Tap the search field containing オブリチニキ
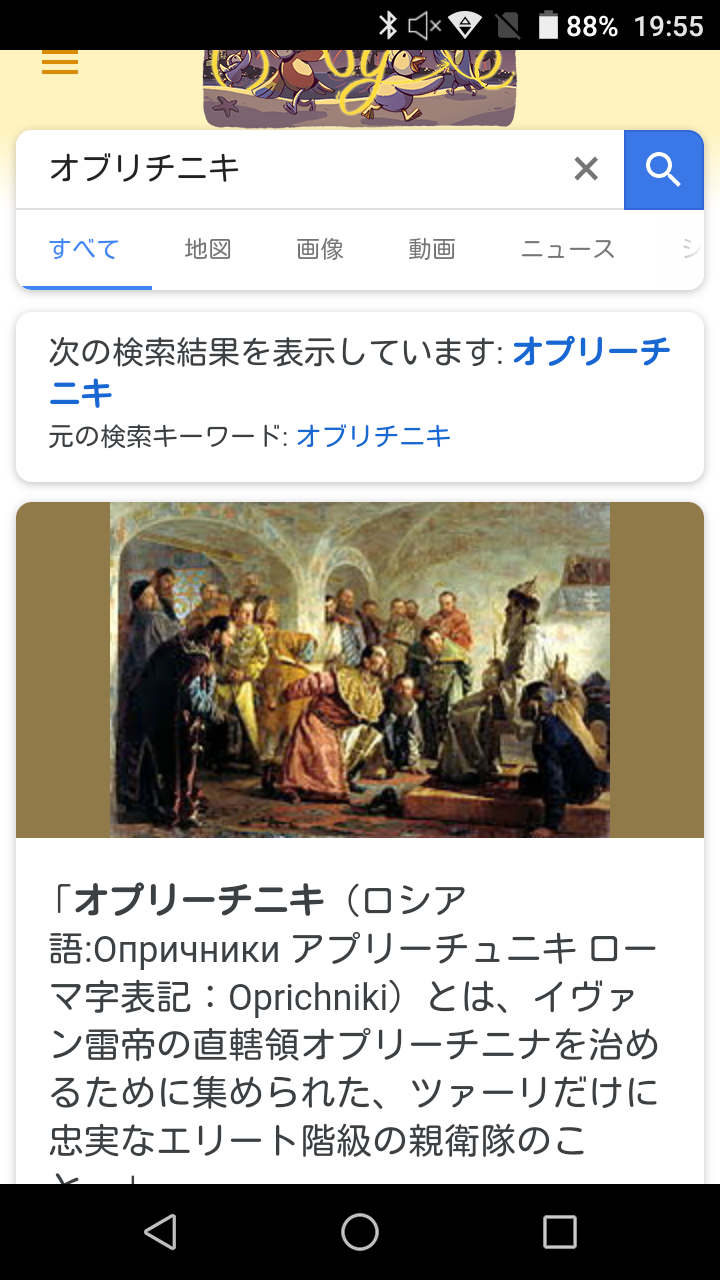 (300, 169)
